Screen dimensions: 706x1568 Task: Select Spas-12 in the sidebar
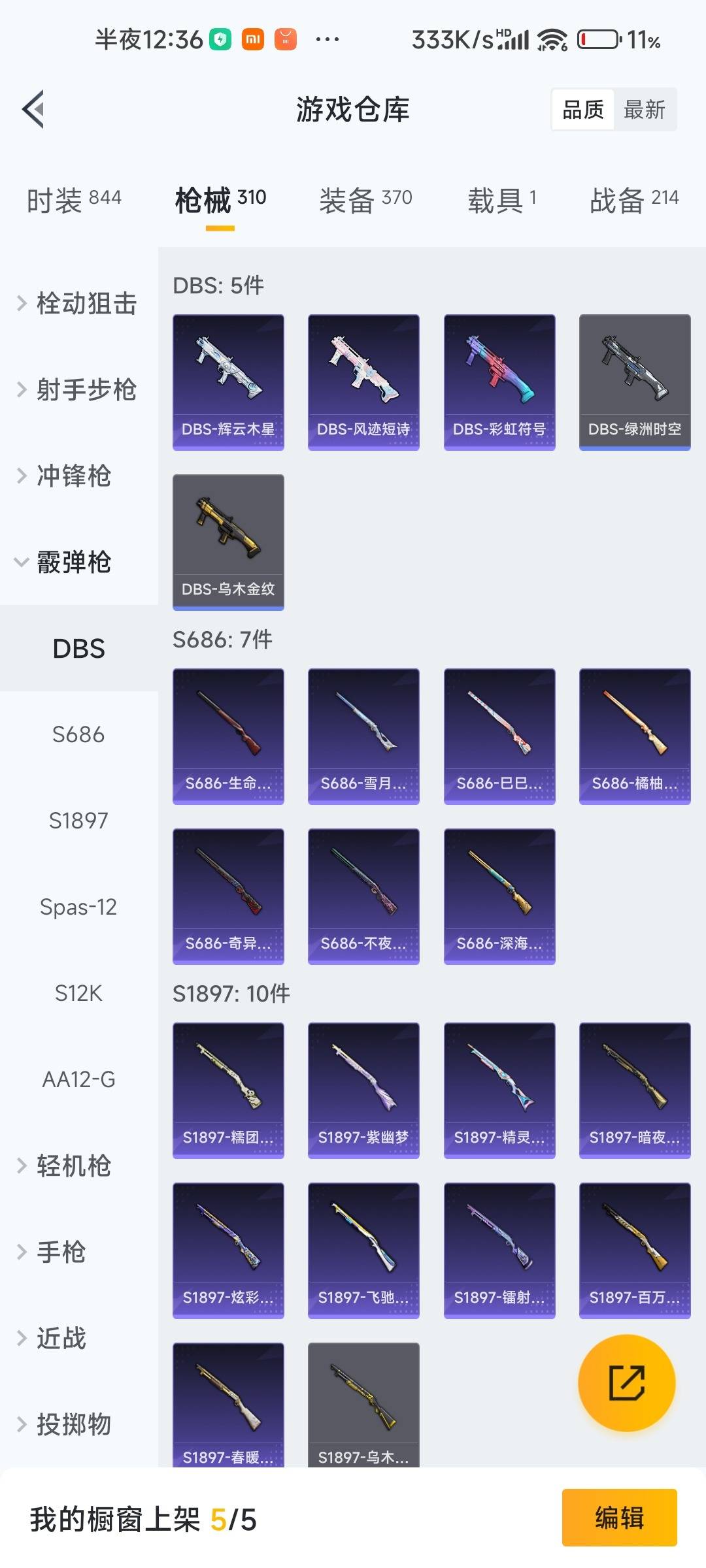pyautogui.click(x=80, y=907)
